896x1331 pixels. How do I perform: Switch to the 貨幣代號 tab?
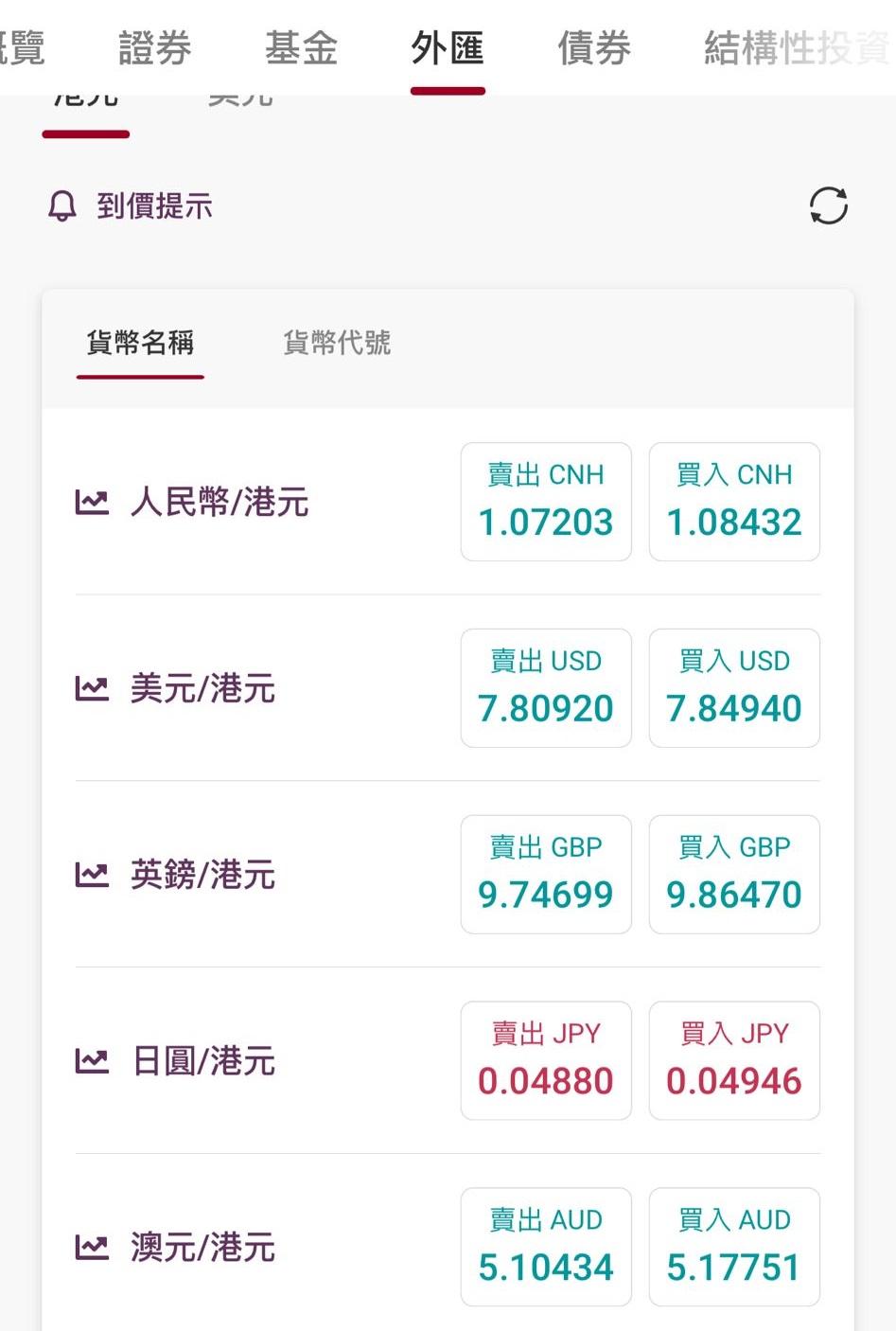click(x=336, y=343)
